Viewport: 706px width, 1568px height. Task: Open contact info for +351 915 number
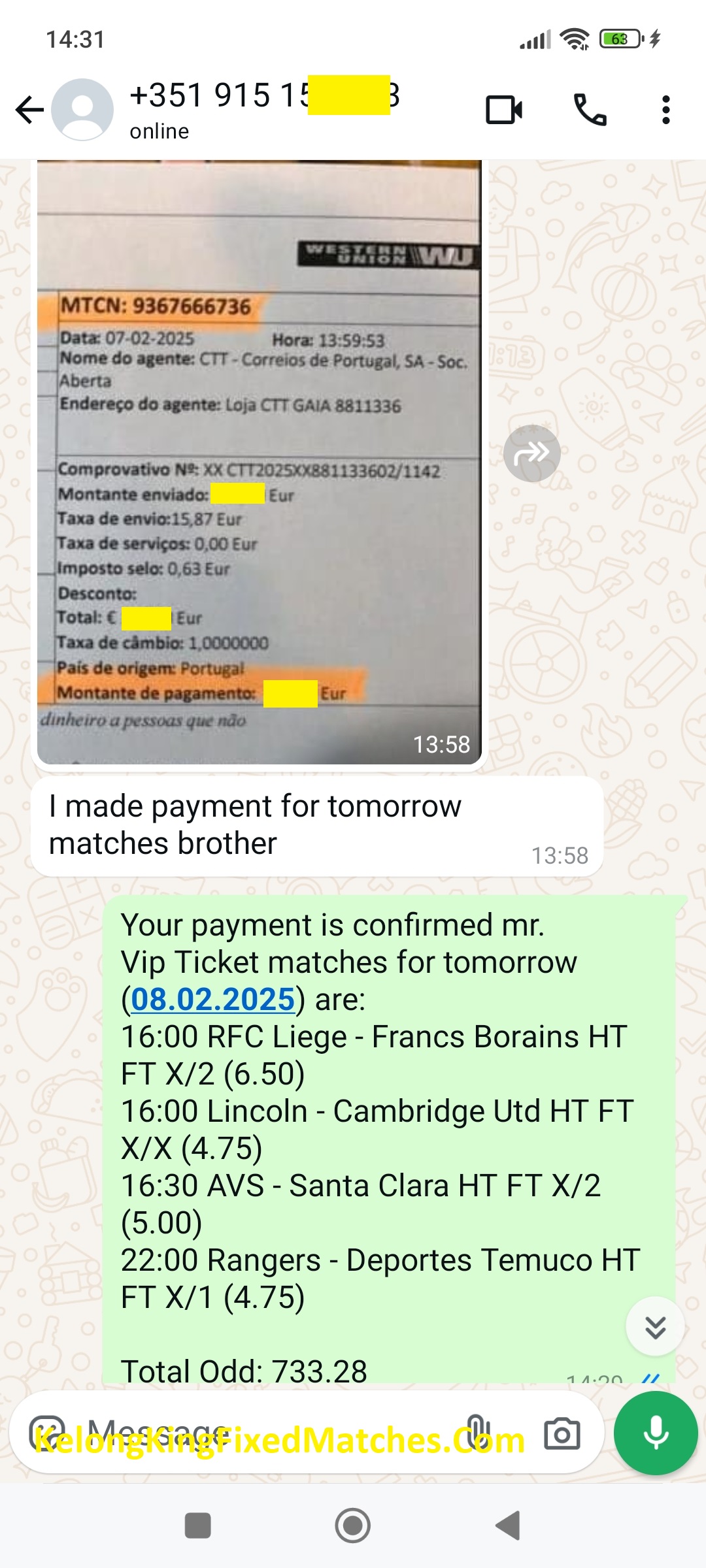pos(261,108)
